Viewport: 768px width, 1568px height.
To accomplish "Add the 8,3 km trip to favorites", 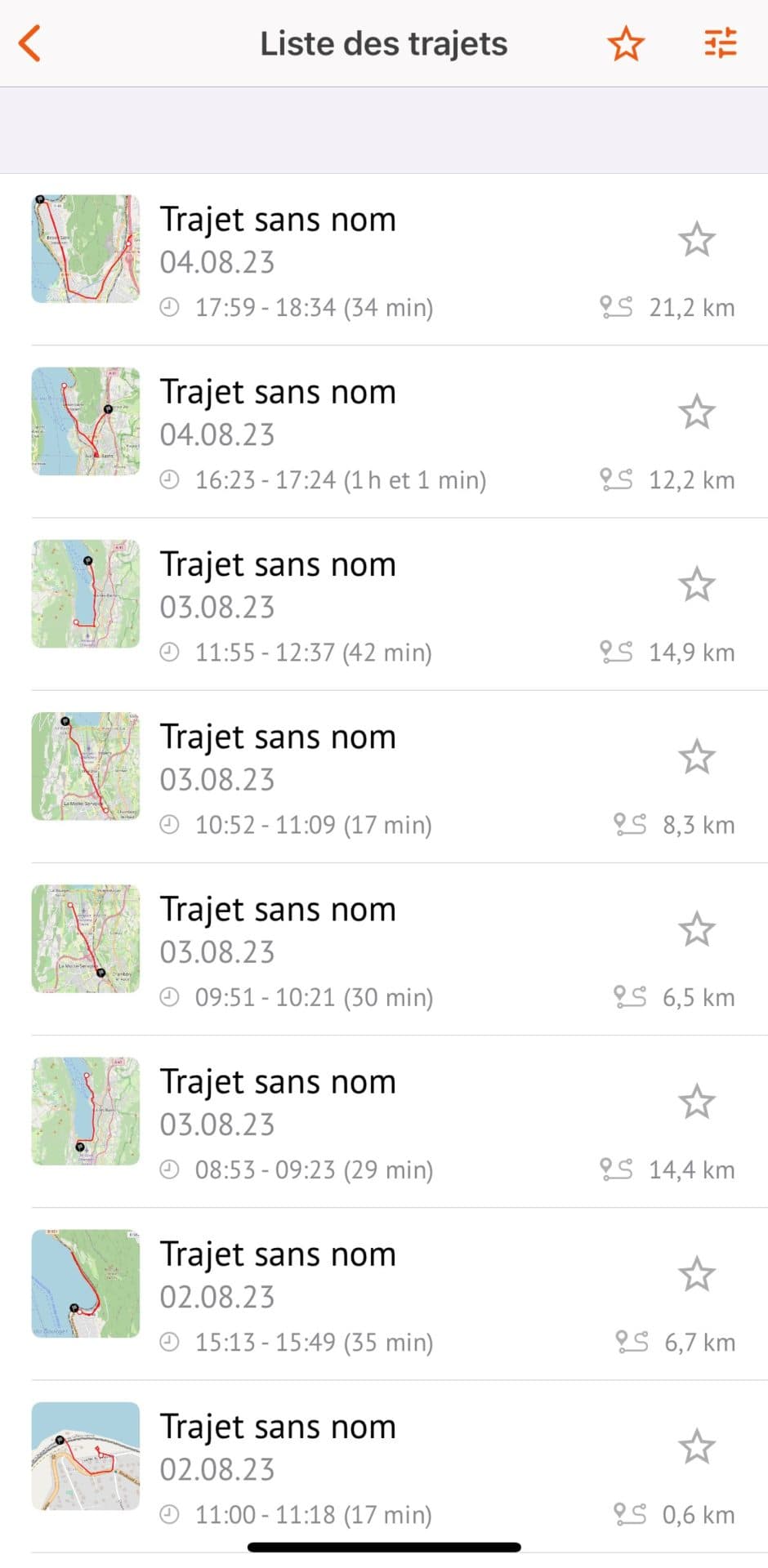I will click(696, 757).
